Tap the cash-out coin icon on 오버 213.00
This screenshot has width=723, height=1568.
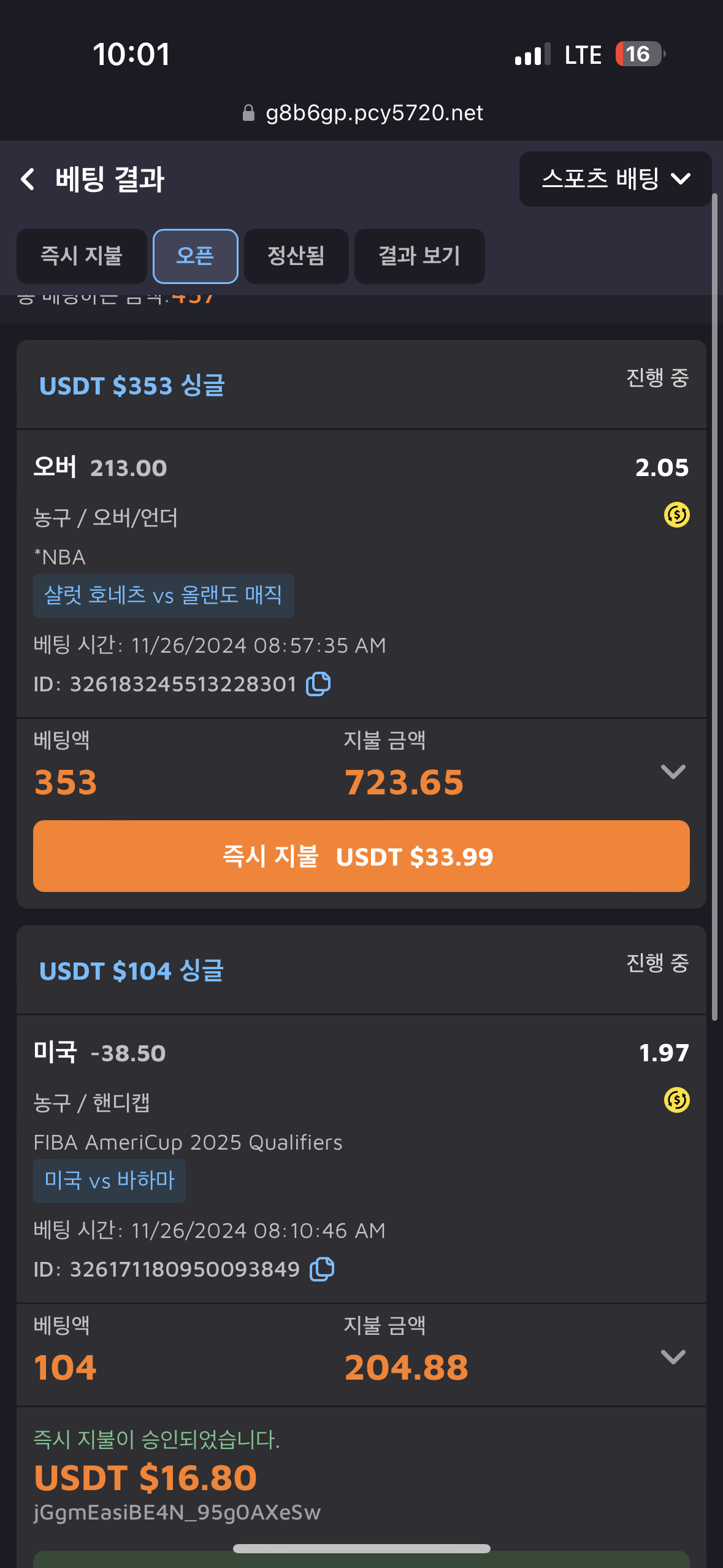click(676, 515)
